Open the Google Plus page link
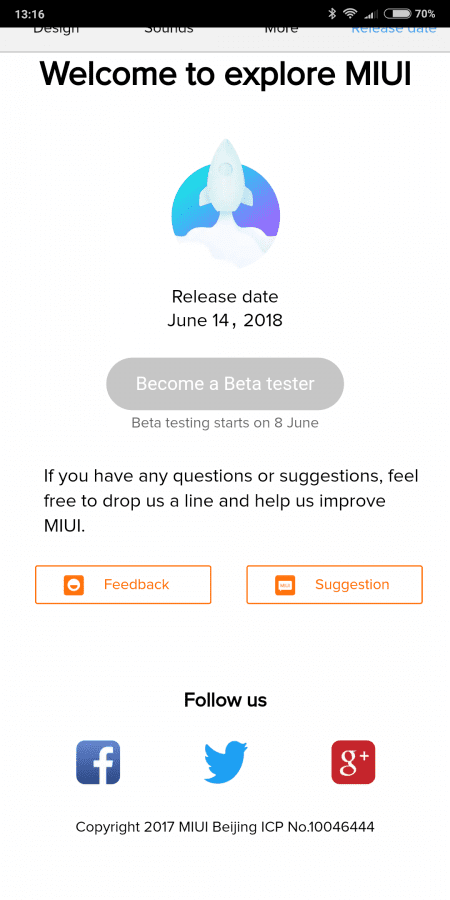The height and width of the screenshot is (900, 450). click(353, 762)
